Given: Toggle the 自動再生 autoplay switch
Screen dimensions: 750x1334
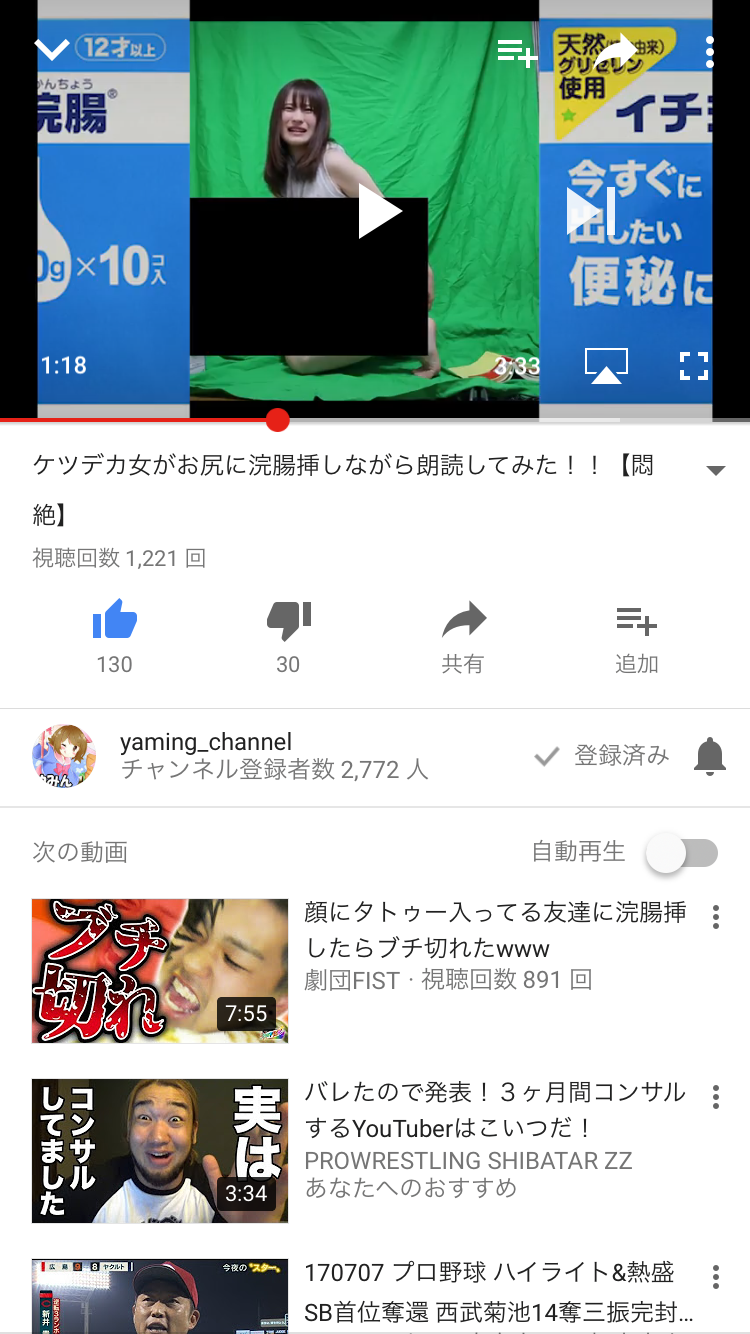Looking at the screenshot, I should tap(681, 853).
